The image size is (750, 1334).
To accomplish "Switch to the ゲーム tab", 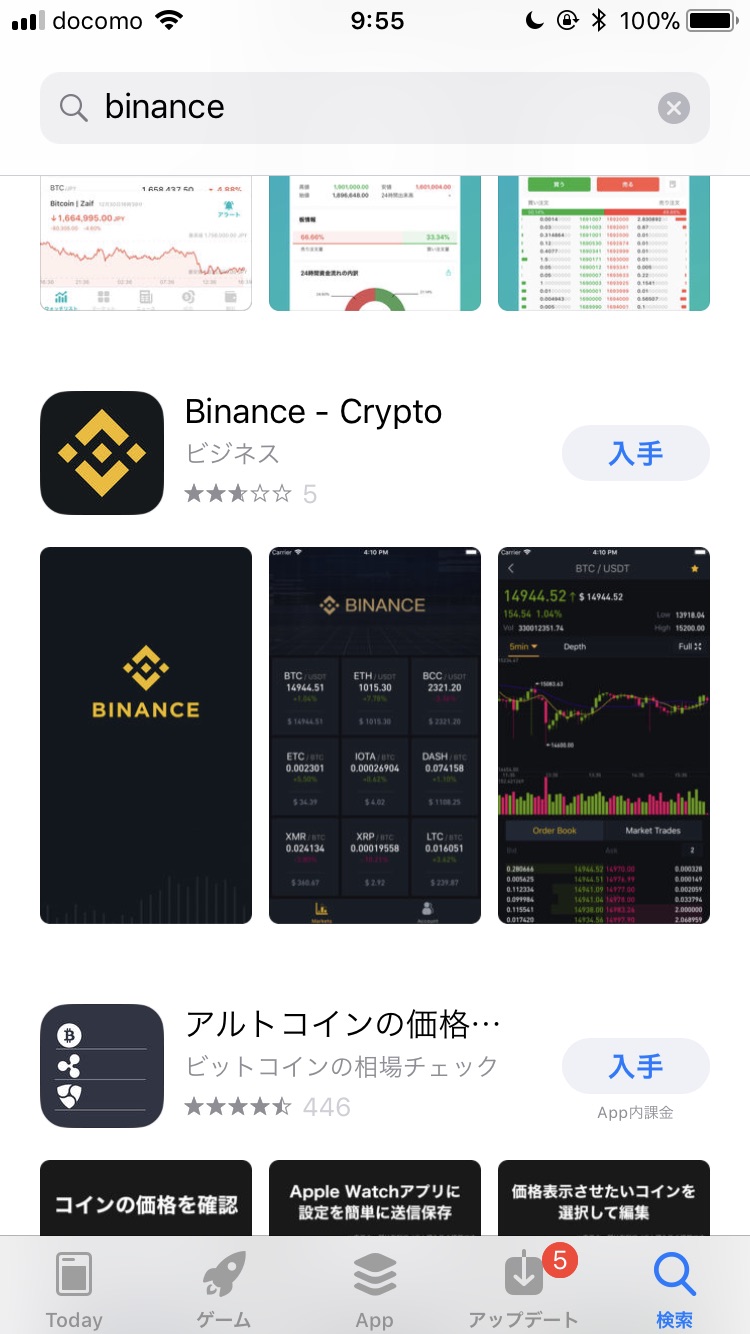I will point(224,1288).
